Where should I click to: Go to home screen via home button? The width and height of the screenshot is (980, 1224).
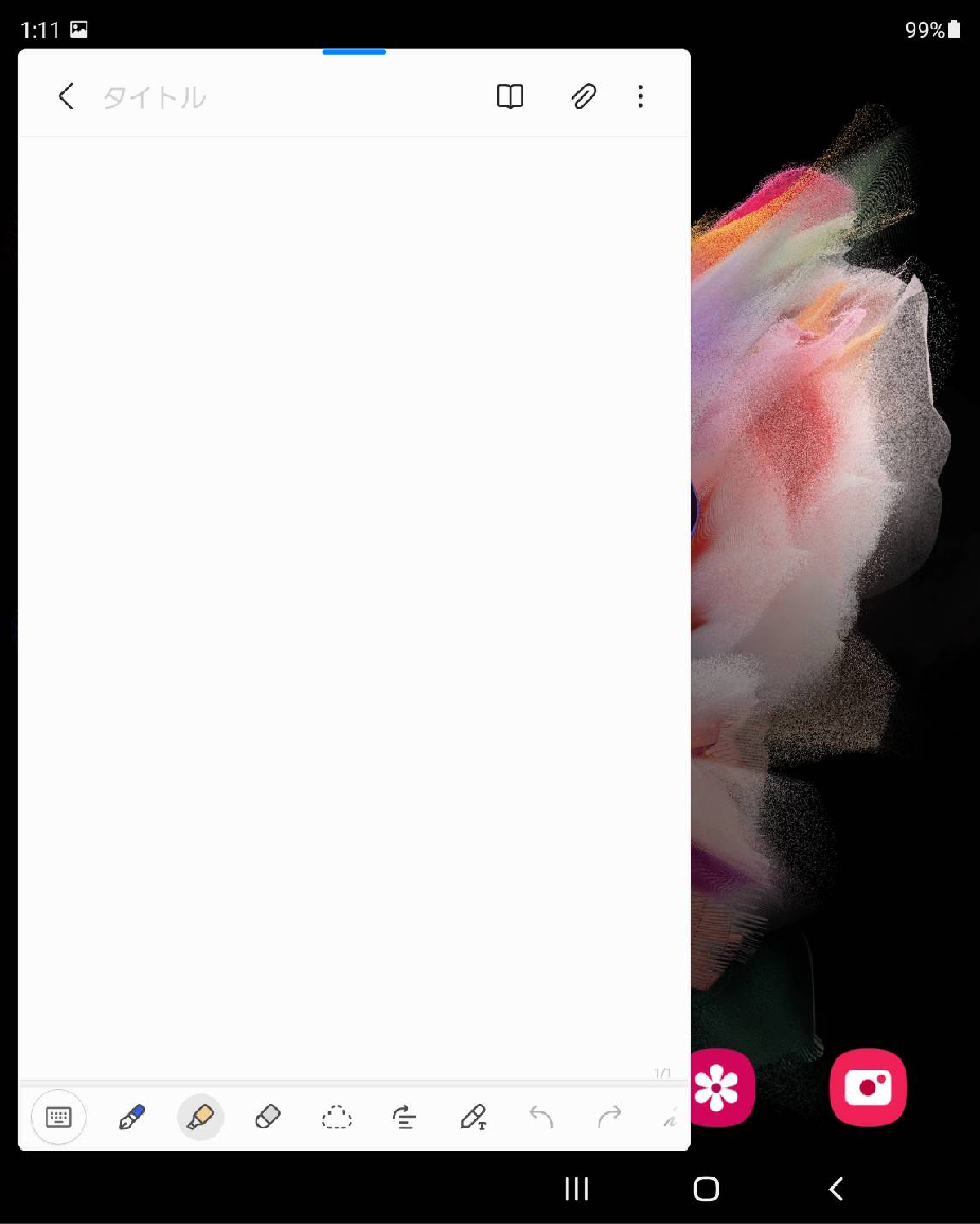click(706, 1189)
